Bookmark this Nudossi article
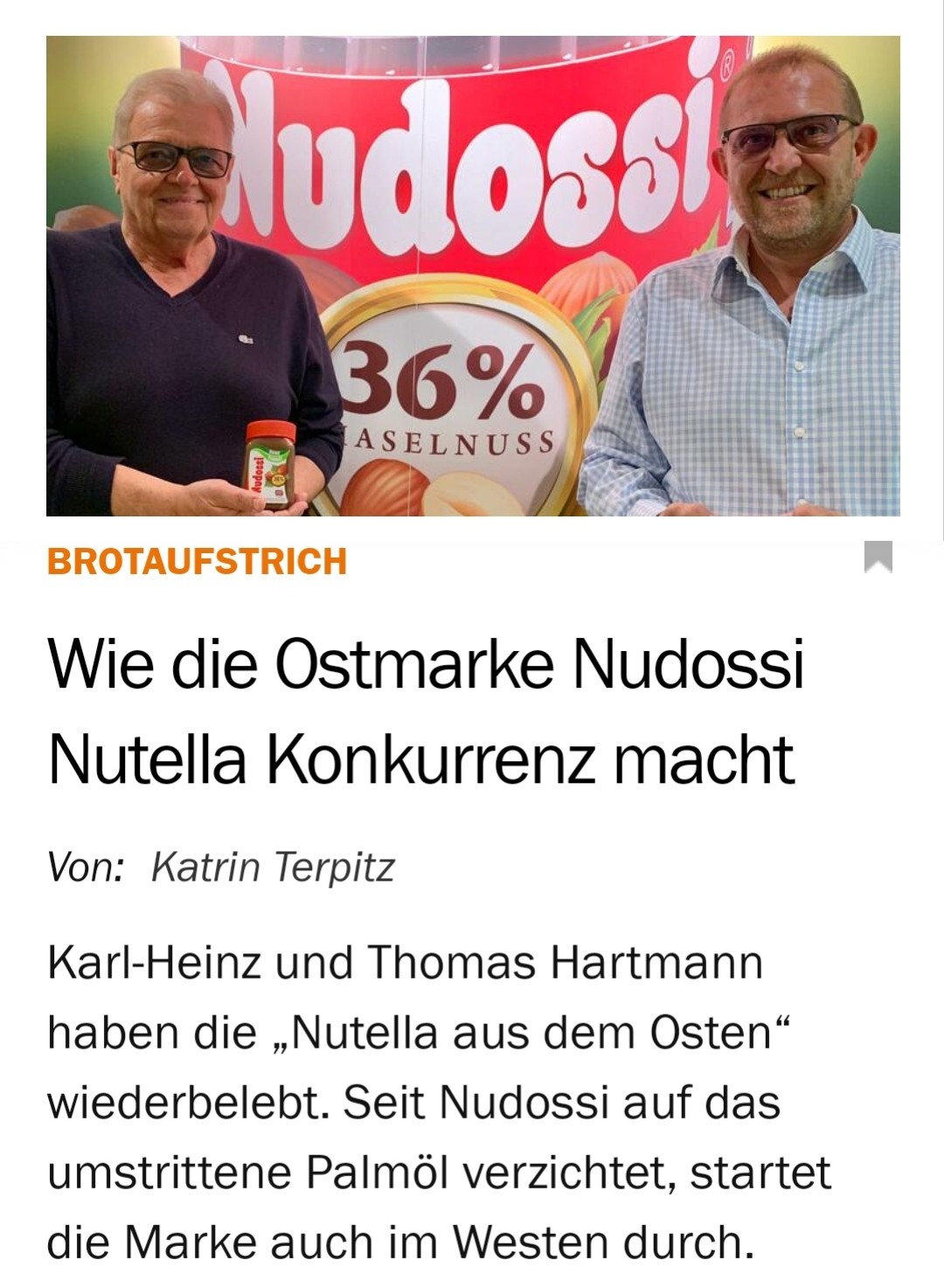Image resolution: width=944 pixels, height=1288 pixels. tap(878, 557)
